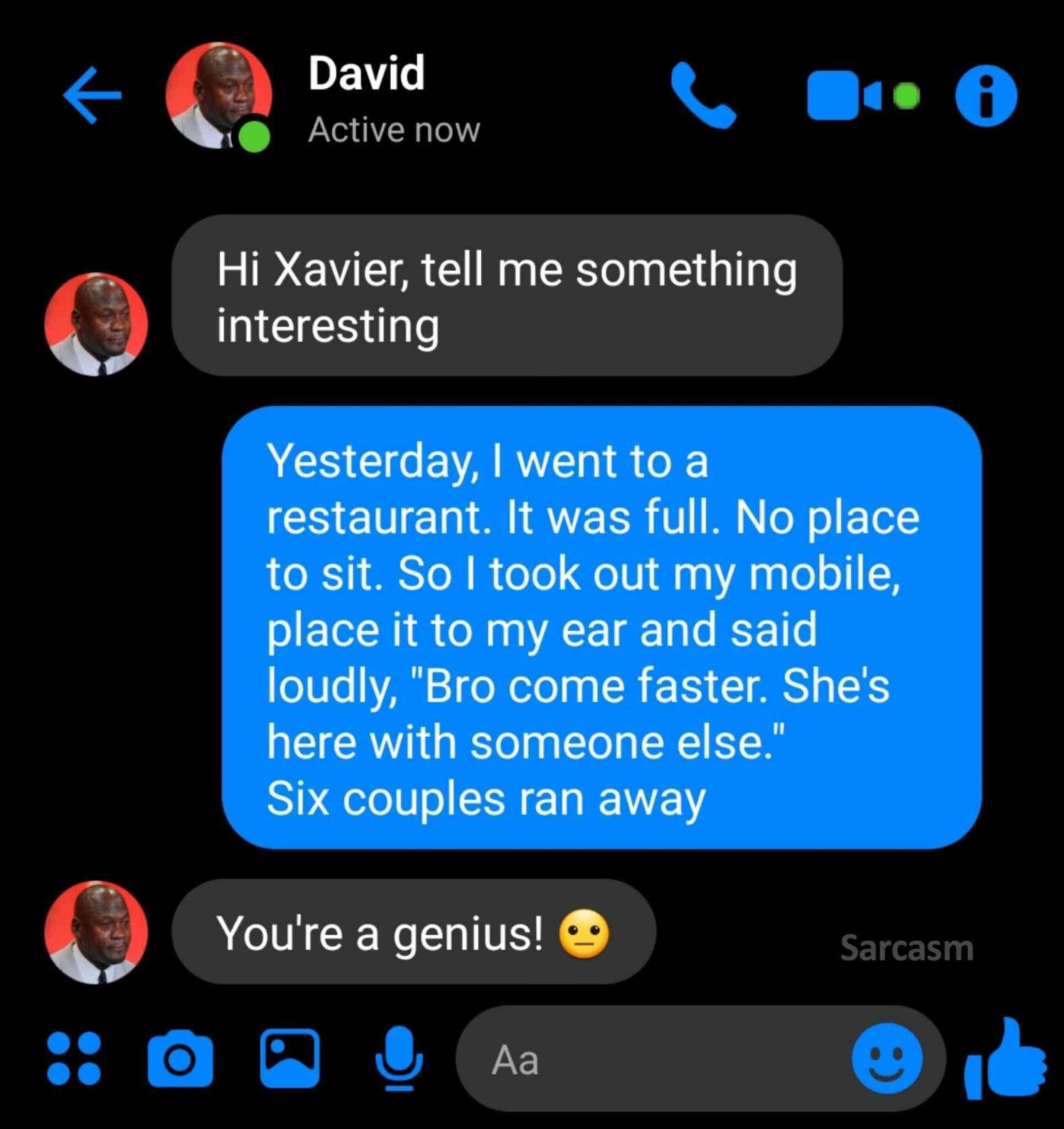Screen dimensions: 1064x1129
Task: Open David's profile from header name
Action: tap(366, 74)
